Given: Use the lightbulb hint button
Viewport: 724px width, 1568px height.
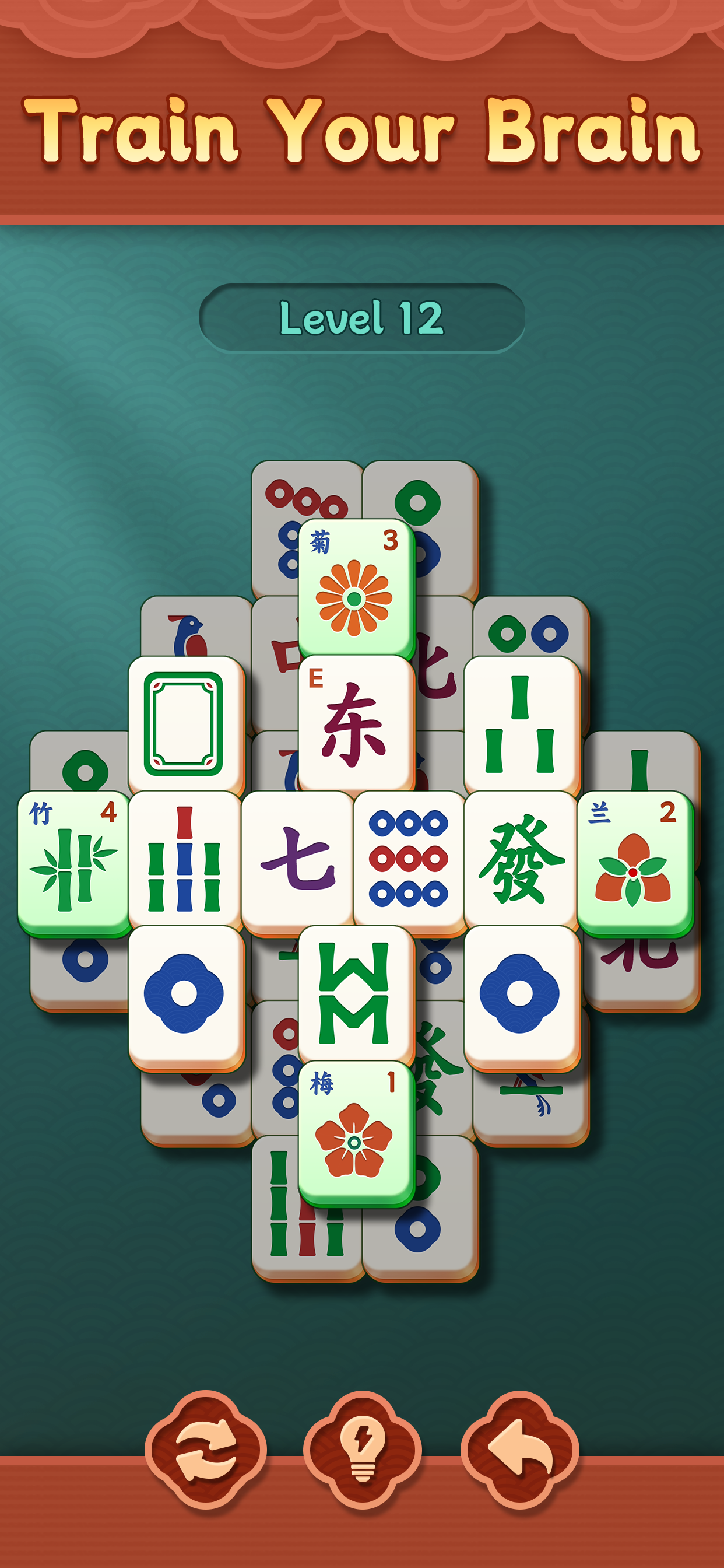Looking at the screenshot, I should pos(363,1450).
